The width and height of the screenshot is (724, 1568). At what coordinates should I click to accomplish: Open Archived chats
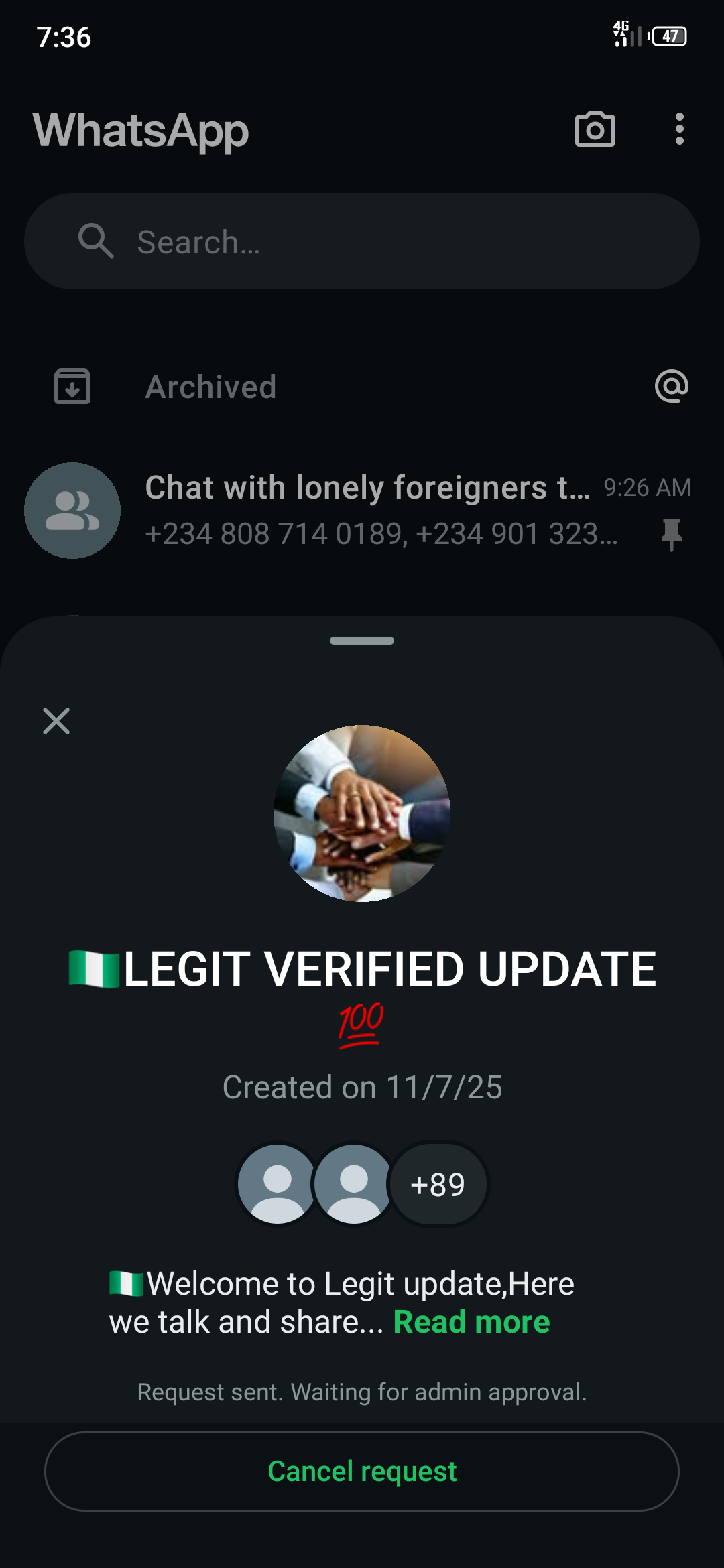tap(210, 387)
